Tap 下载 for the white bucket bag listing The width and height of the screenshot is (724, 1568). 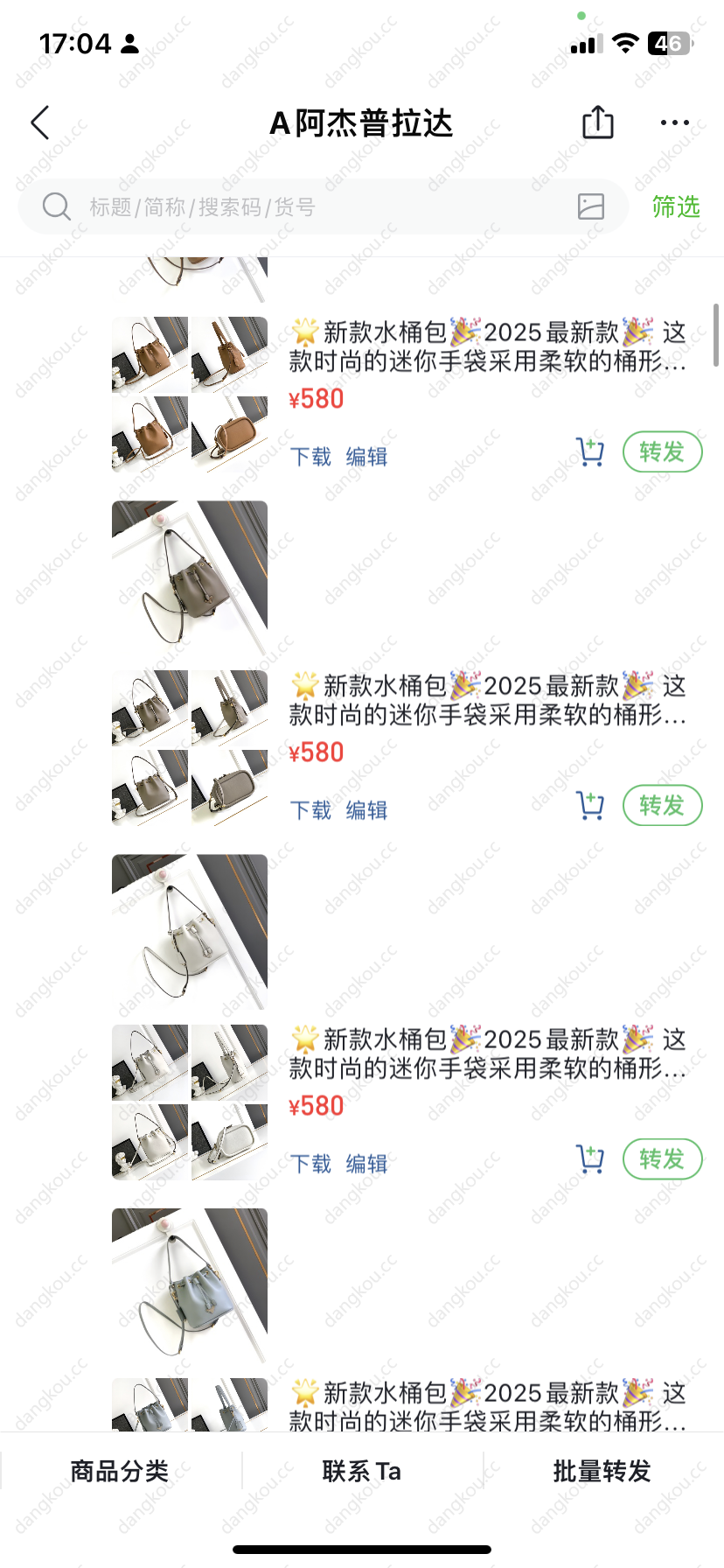[x=310, y=1164]
